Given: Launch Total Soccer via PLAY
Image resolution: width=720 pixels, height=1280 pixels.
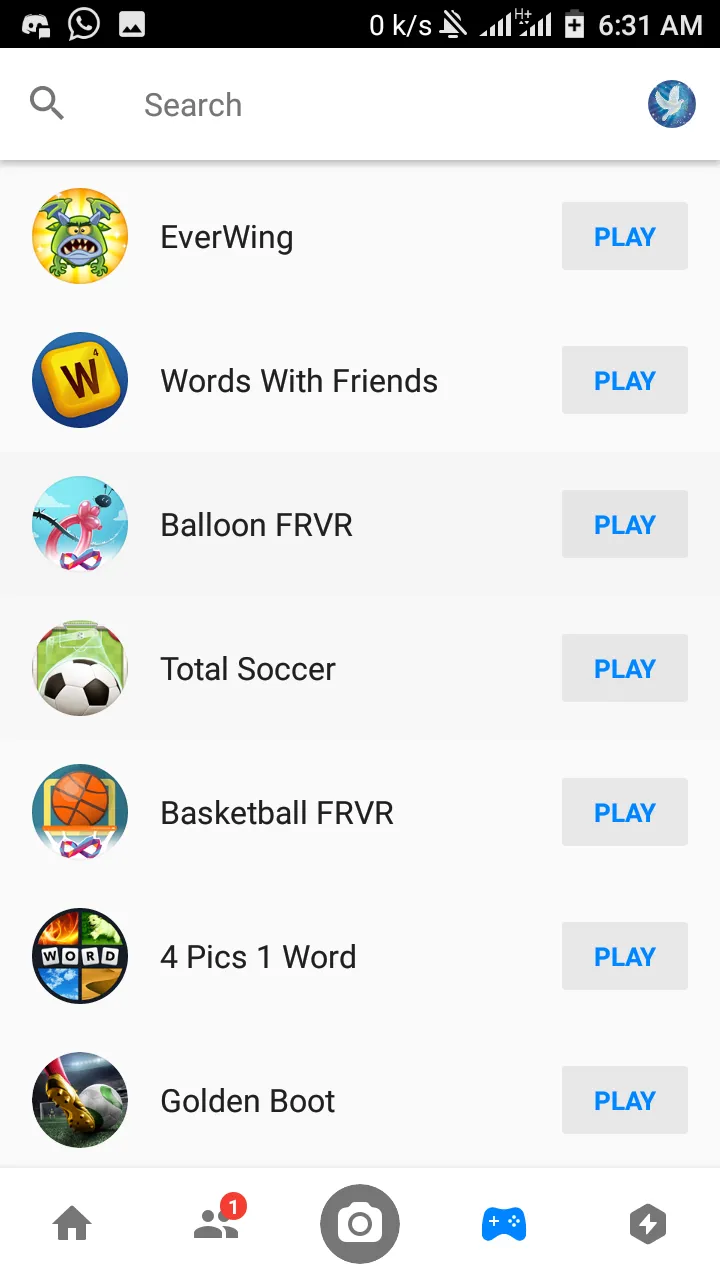Looking at the screenshot, I should (x=624, y=668).
